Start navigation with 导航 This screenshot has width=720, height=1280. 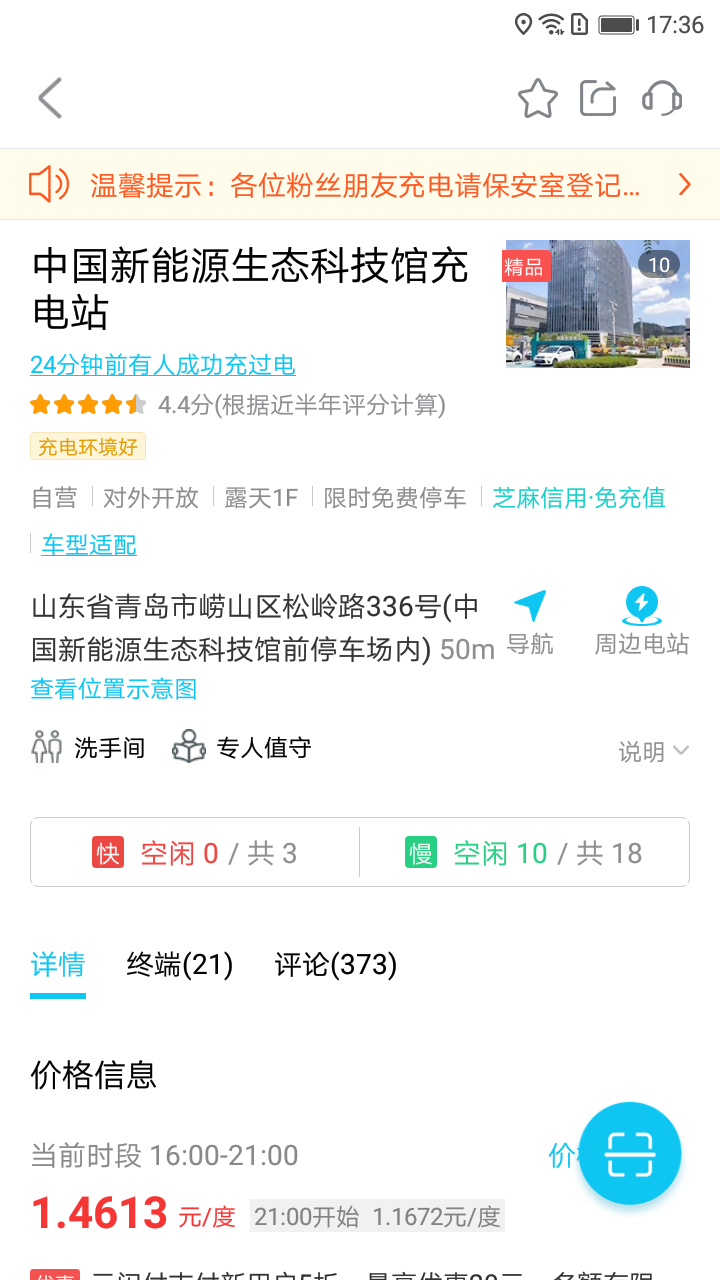[x=529, y=622]
